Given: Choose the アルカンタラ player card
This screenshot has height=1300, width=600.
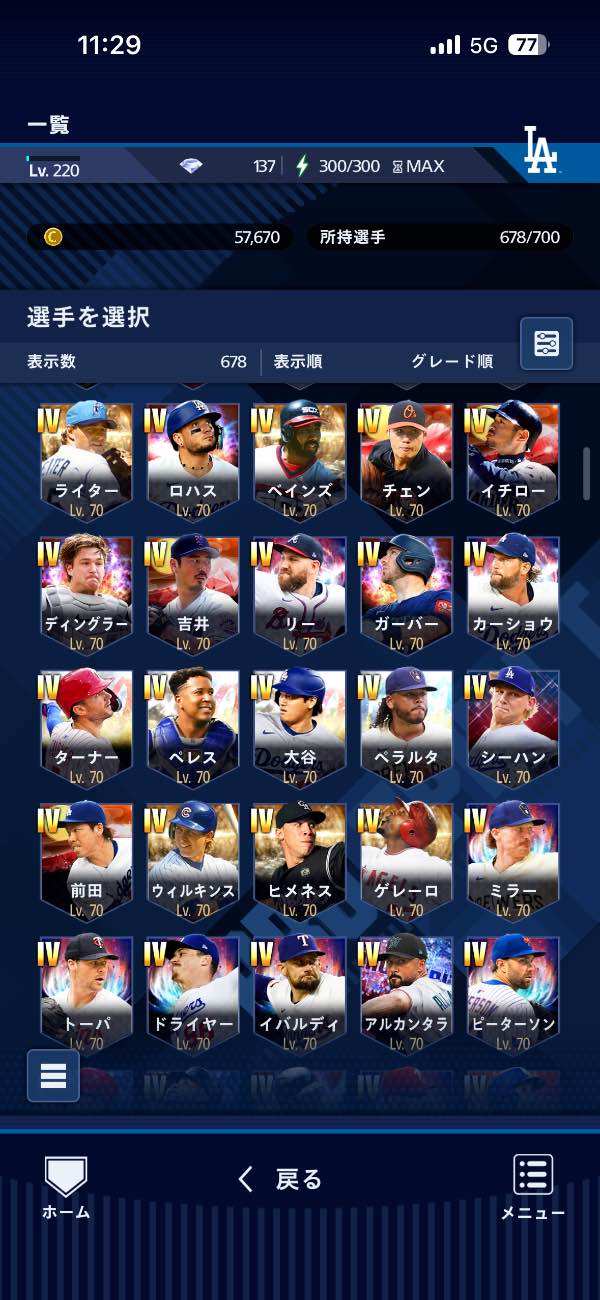Looking at the screenshot, I should pos(407,993).
